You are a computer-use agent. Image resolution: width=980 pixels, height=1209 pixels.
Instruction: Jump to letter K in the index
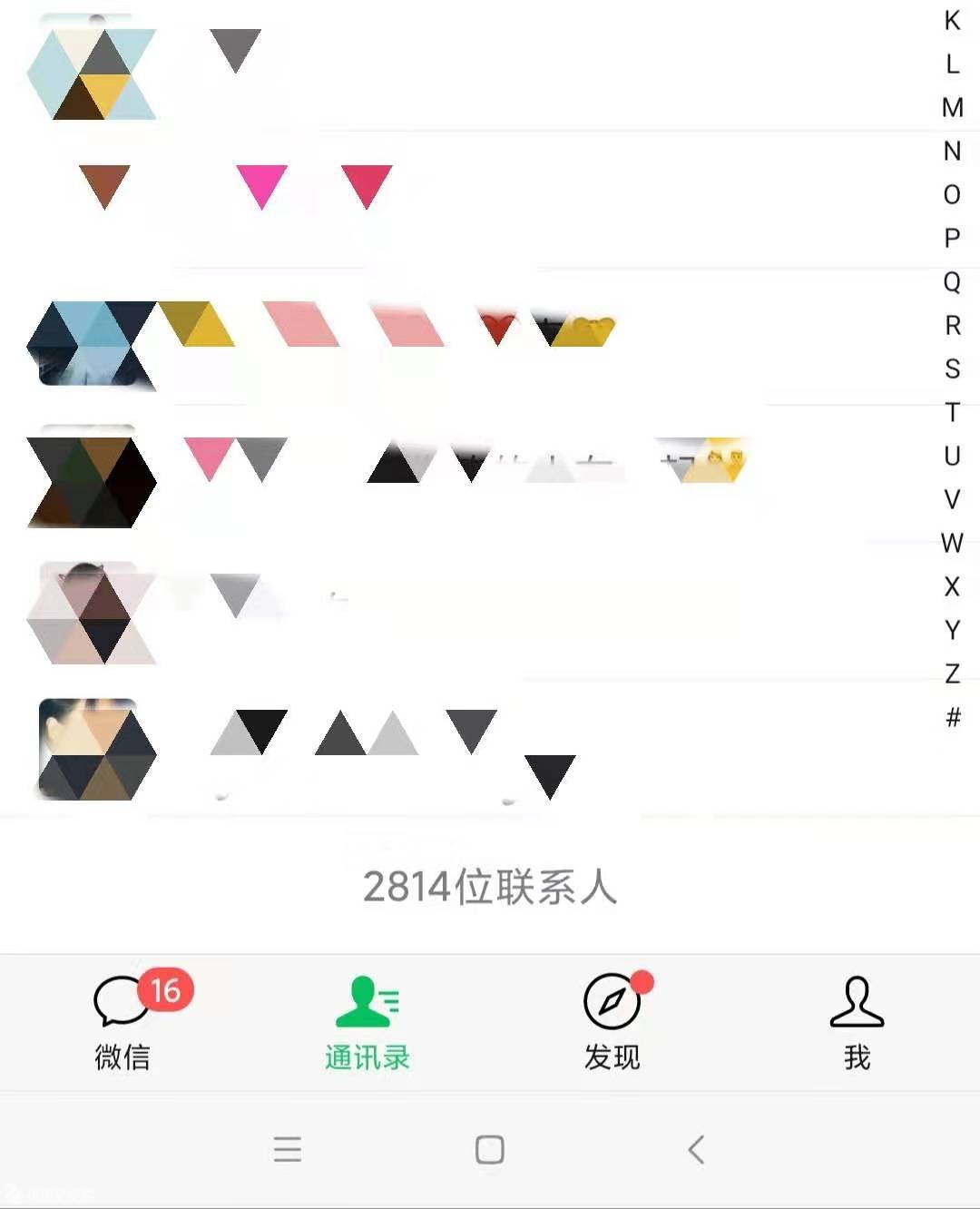(x=952, y=20)
